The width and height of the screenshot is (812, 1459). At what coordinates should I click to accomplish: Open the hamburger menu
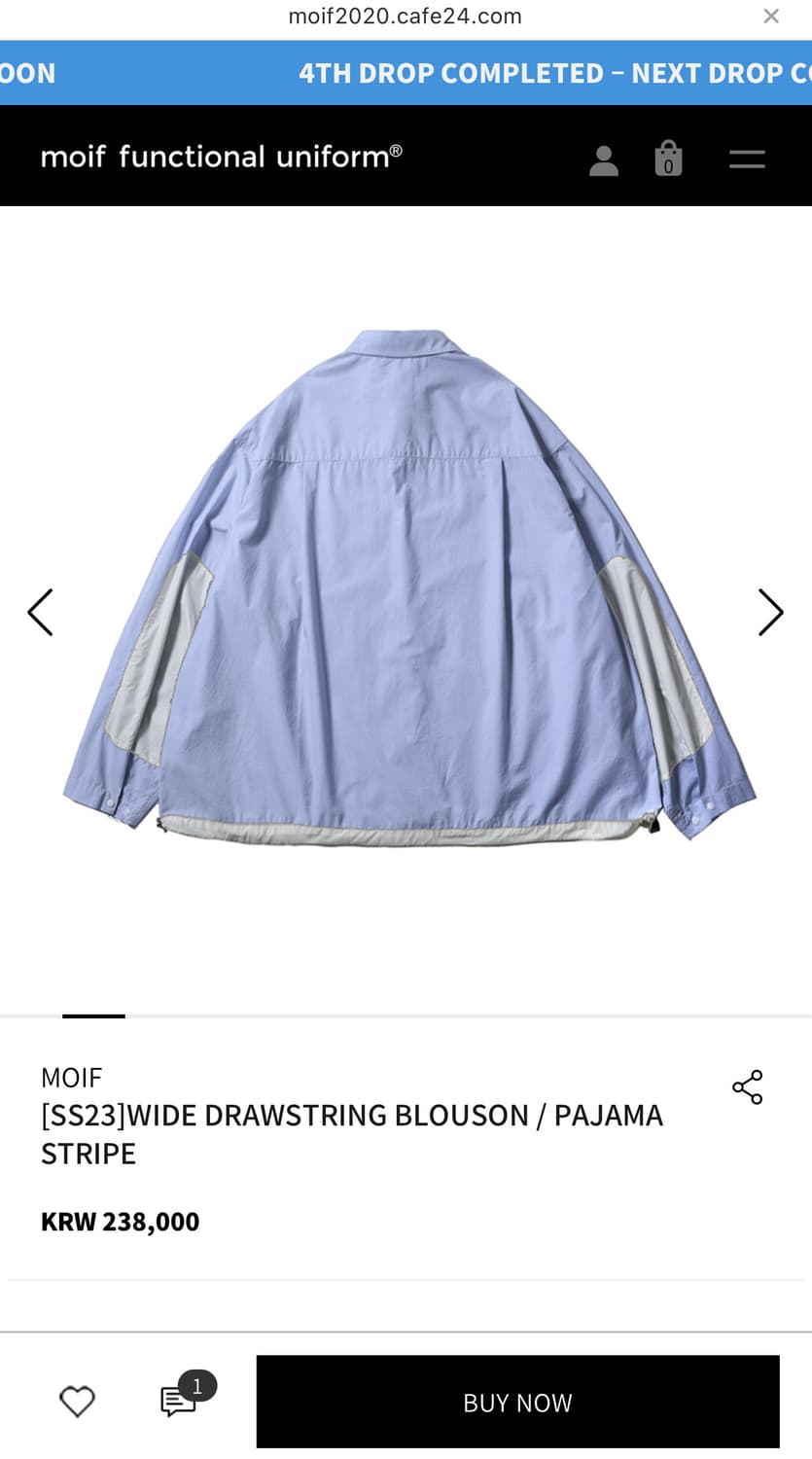pyautogui.click(x=747, y=160)
